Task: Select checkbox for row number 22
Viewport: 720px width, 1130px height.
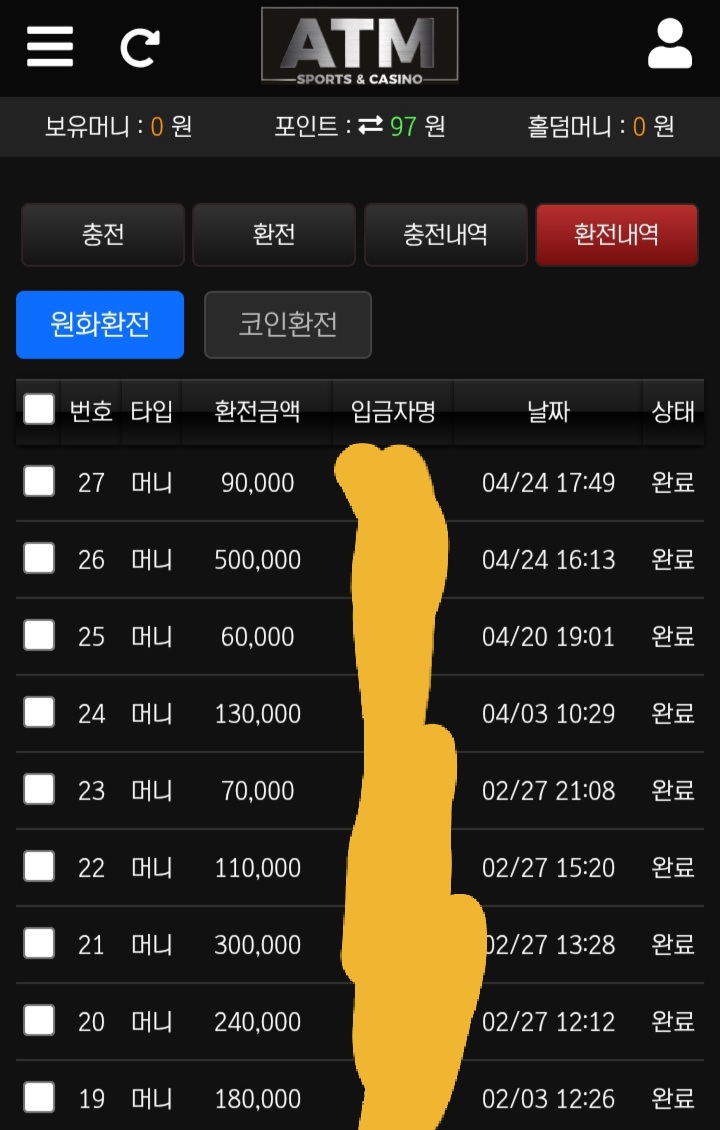Action: tap(39, 866)
